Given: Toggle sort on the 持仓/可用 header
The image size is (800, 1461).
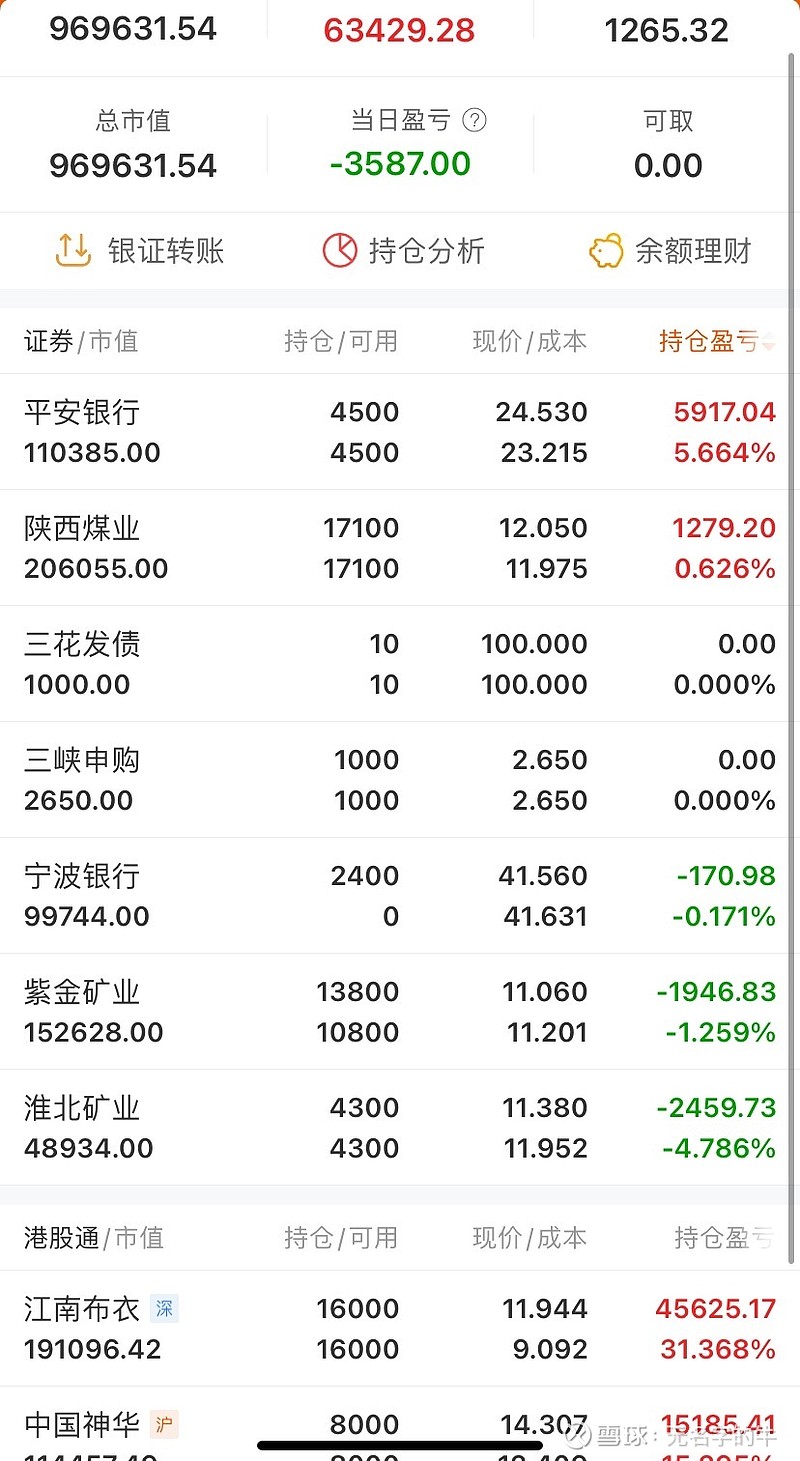Looking at the screenshot, I should (340, 340).
